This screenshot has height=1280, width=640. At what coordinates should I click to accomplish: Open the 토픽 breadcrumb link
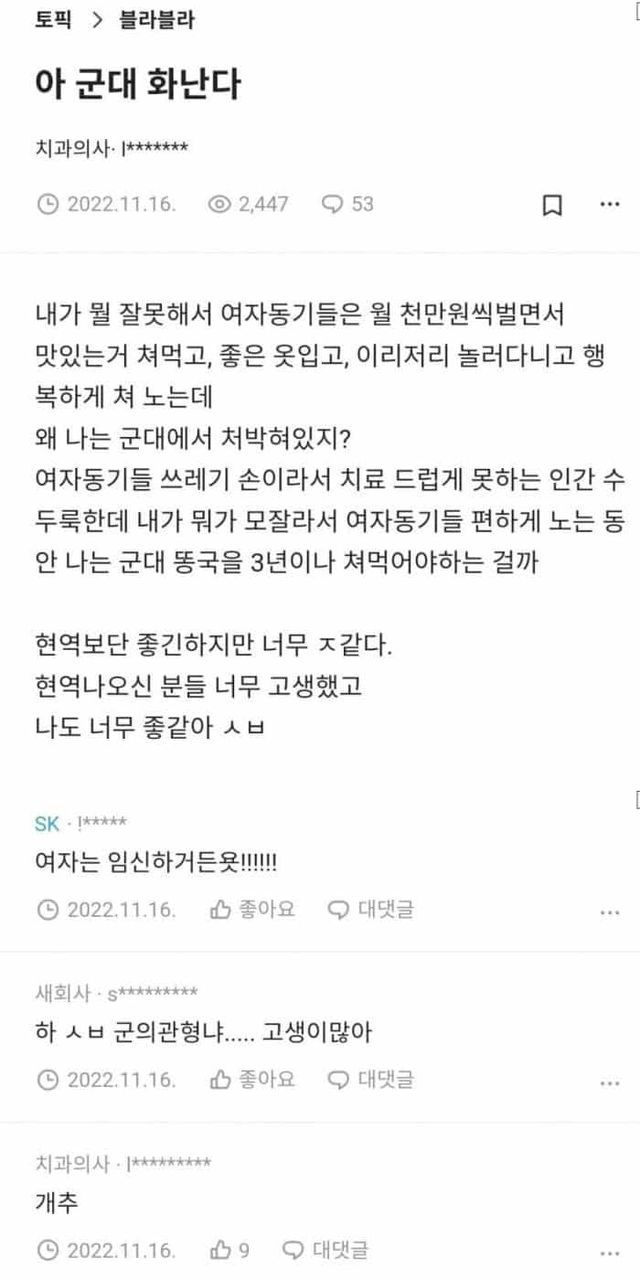(x=53, y=21)
